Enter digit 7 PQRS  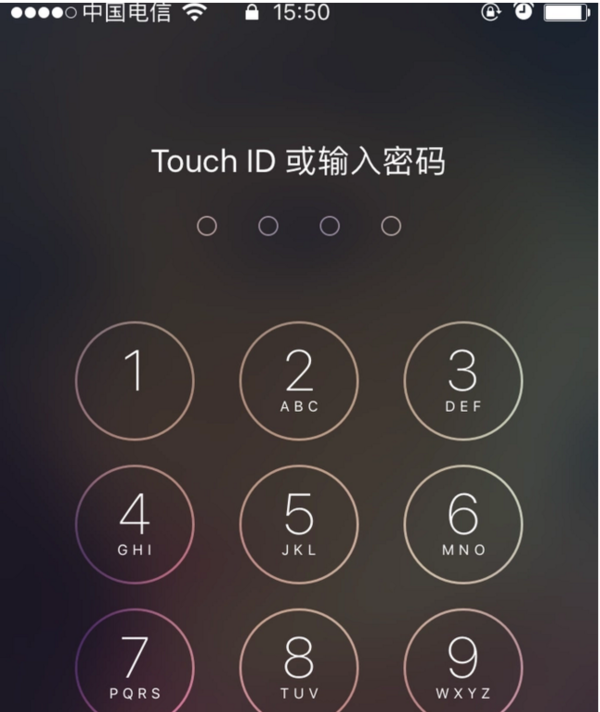pyautogui.click(x=135, y=664)
